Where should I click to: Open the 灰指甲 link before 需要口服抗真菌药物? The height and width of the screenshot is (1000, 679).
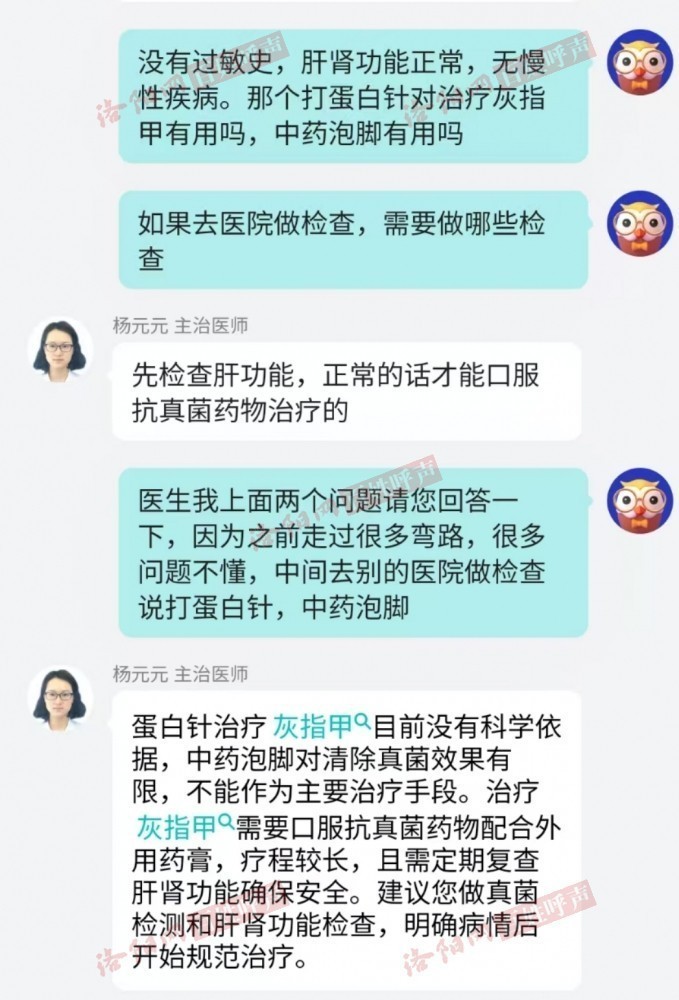click(x=180, y=826)
